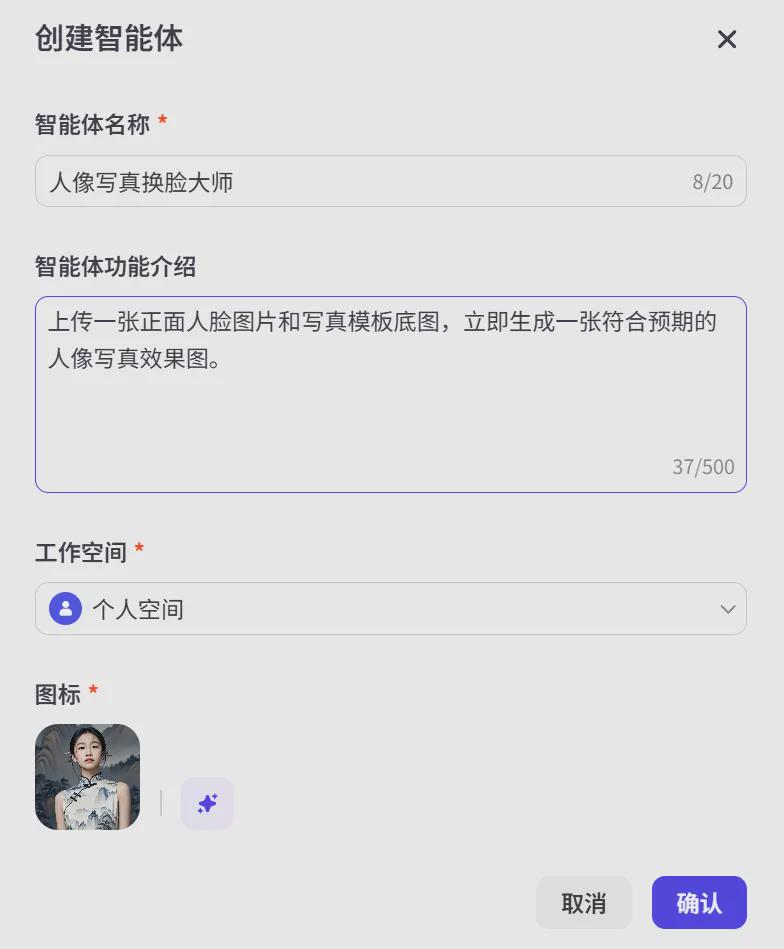Regenerate the icon with the AI sparkle tool

point(207,803)
